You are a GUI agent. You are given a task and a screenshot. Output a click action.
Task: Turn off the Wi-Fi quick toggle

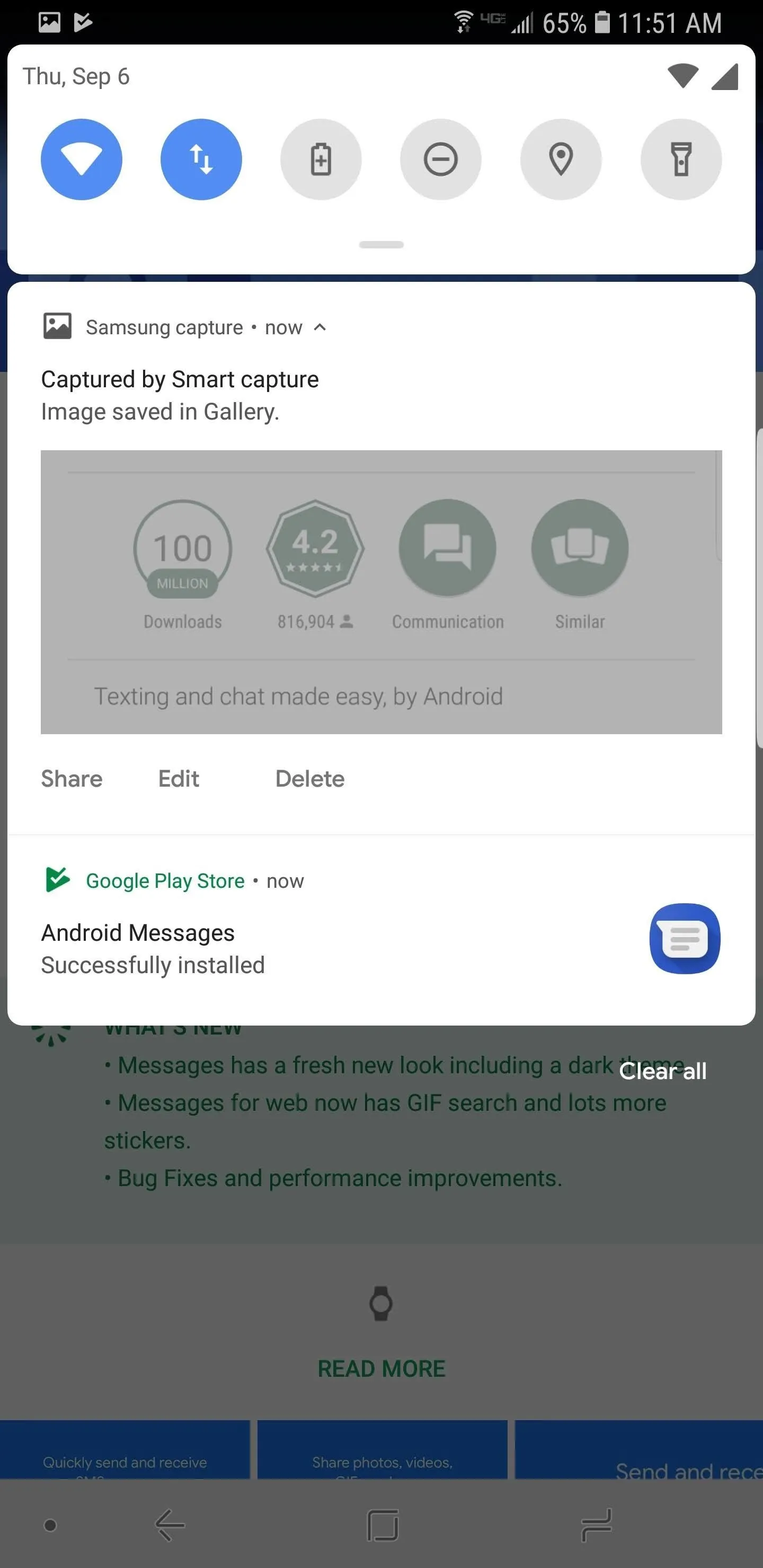click(x=82, y=159)
